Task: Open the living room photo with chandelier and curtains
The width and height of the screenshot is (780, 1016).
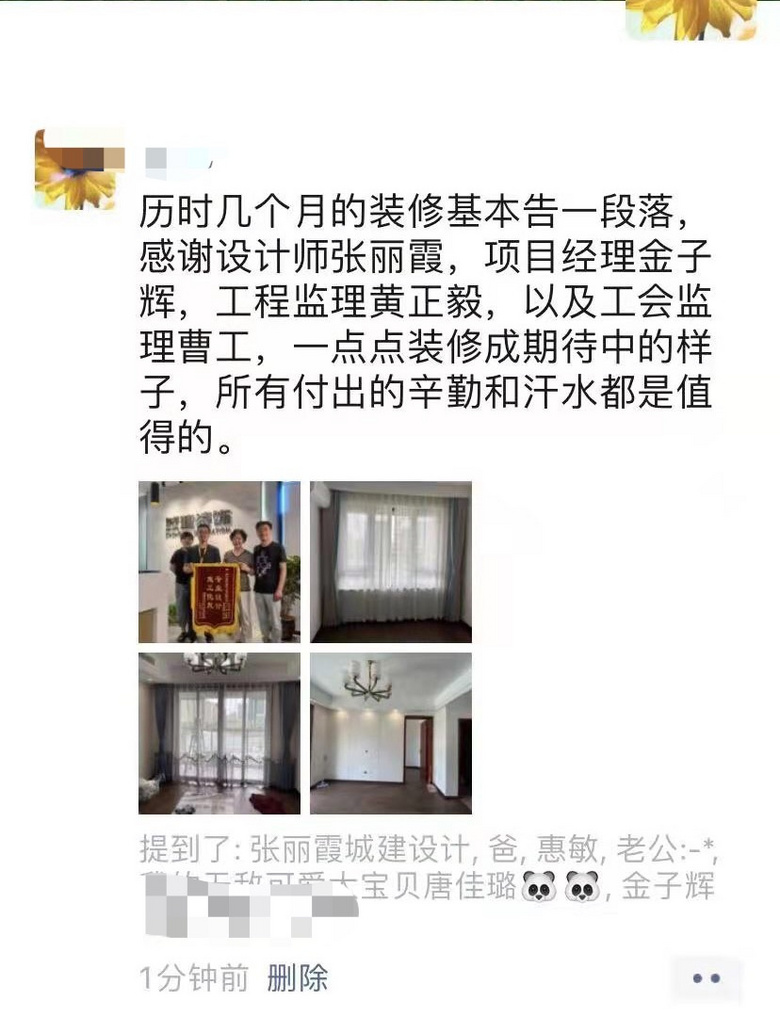Action: [219, 733]
